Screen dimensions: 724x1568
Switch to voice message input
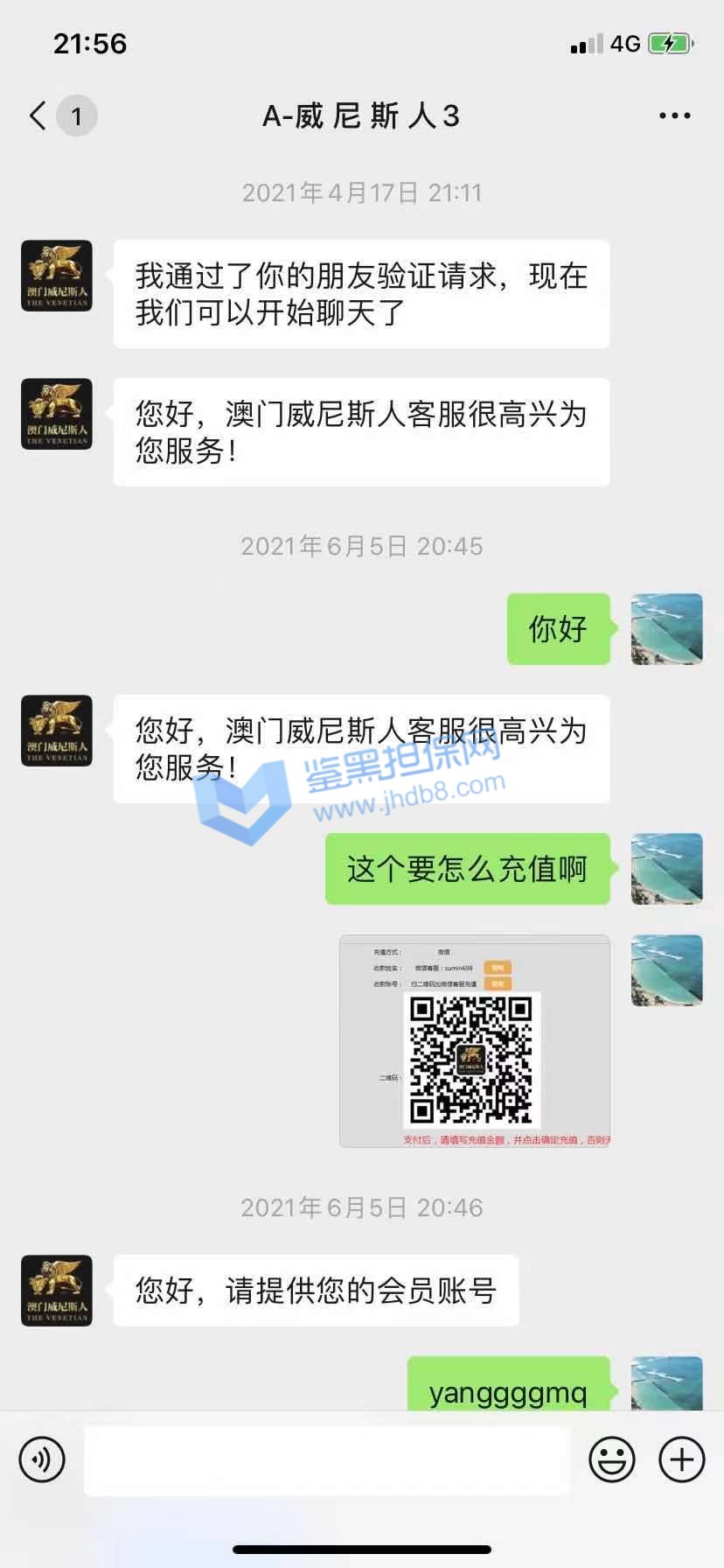pos(42,1459)
